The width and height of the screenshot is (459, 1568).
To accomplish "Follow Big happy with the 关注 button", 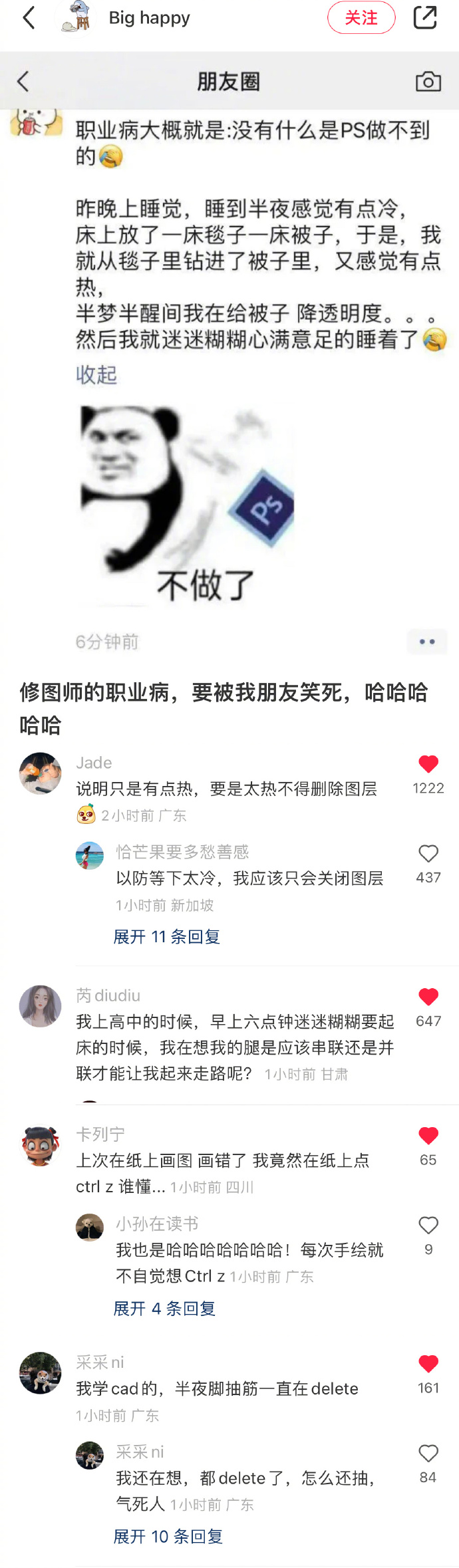I will point(361,18).
